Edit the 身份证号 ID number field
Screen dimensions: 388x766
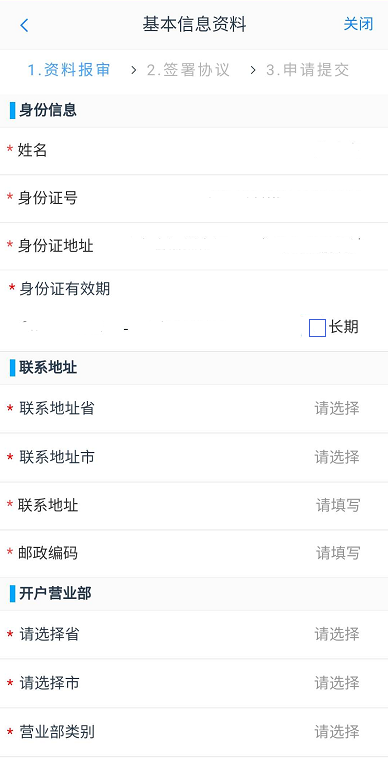[x=194, y=198]
